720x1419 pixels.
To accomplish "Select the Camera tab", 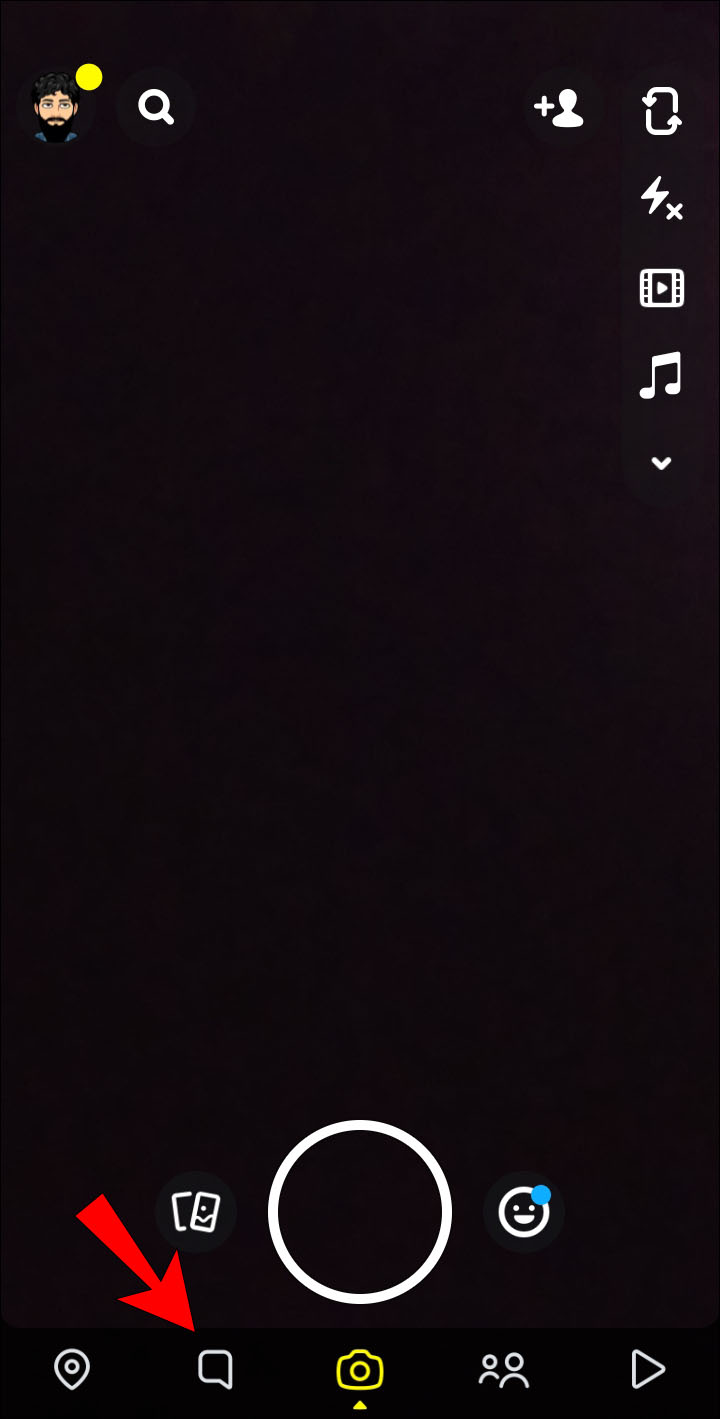I will point(360,1368).
